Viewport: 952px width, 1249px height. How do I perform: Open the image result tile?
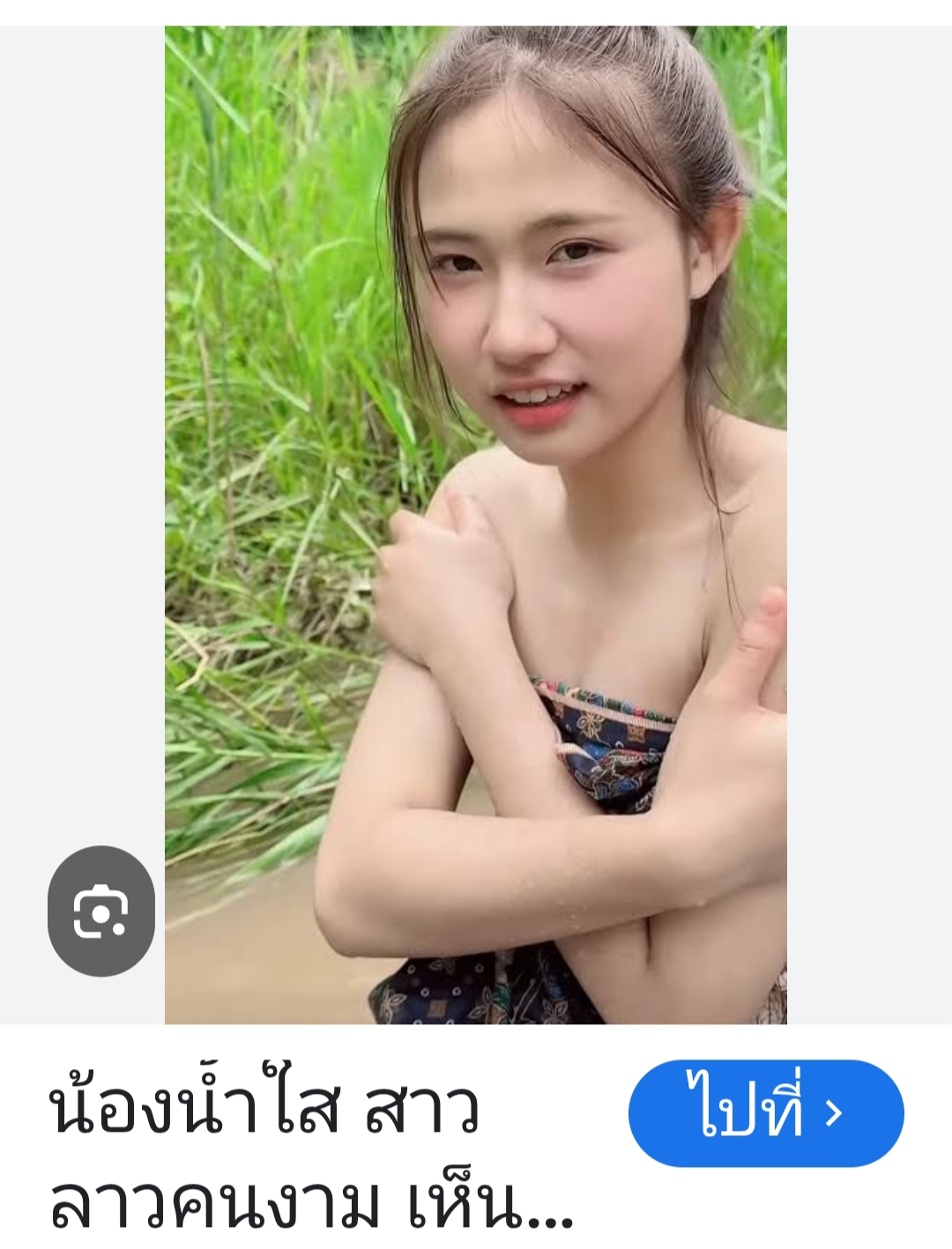[x=475, y=524]
